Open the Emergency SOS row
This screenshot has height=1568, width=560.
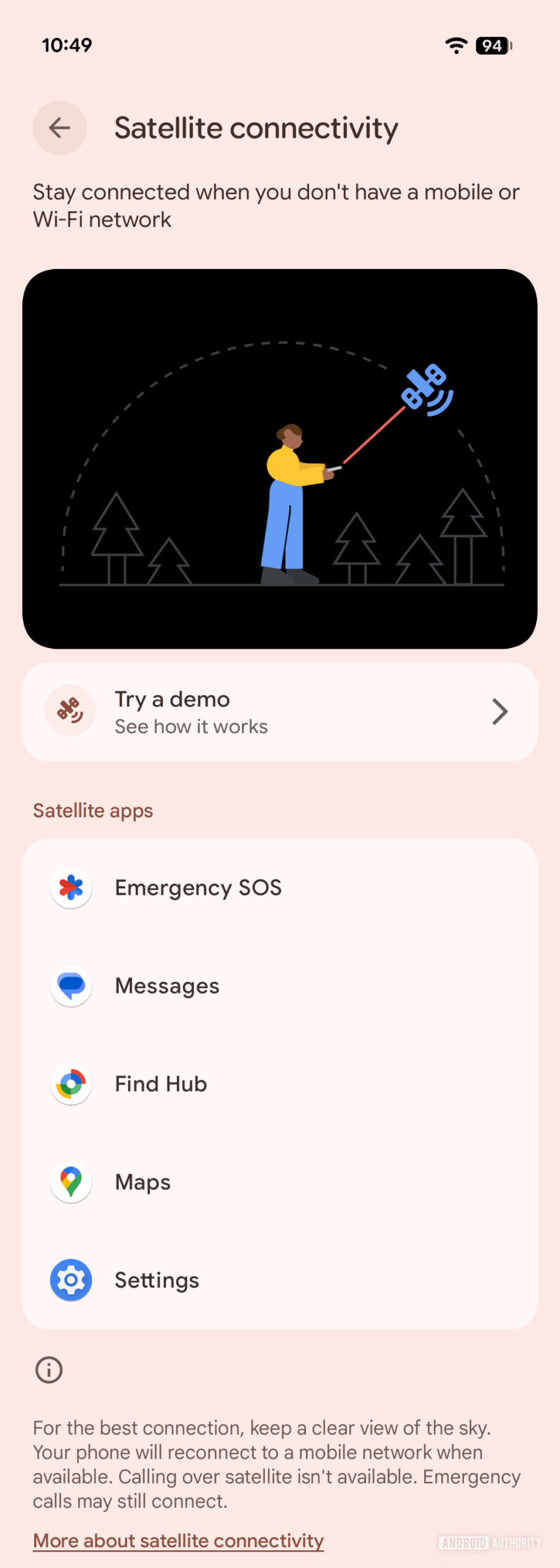(279, 888)
